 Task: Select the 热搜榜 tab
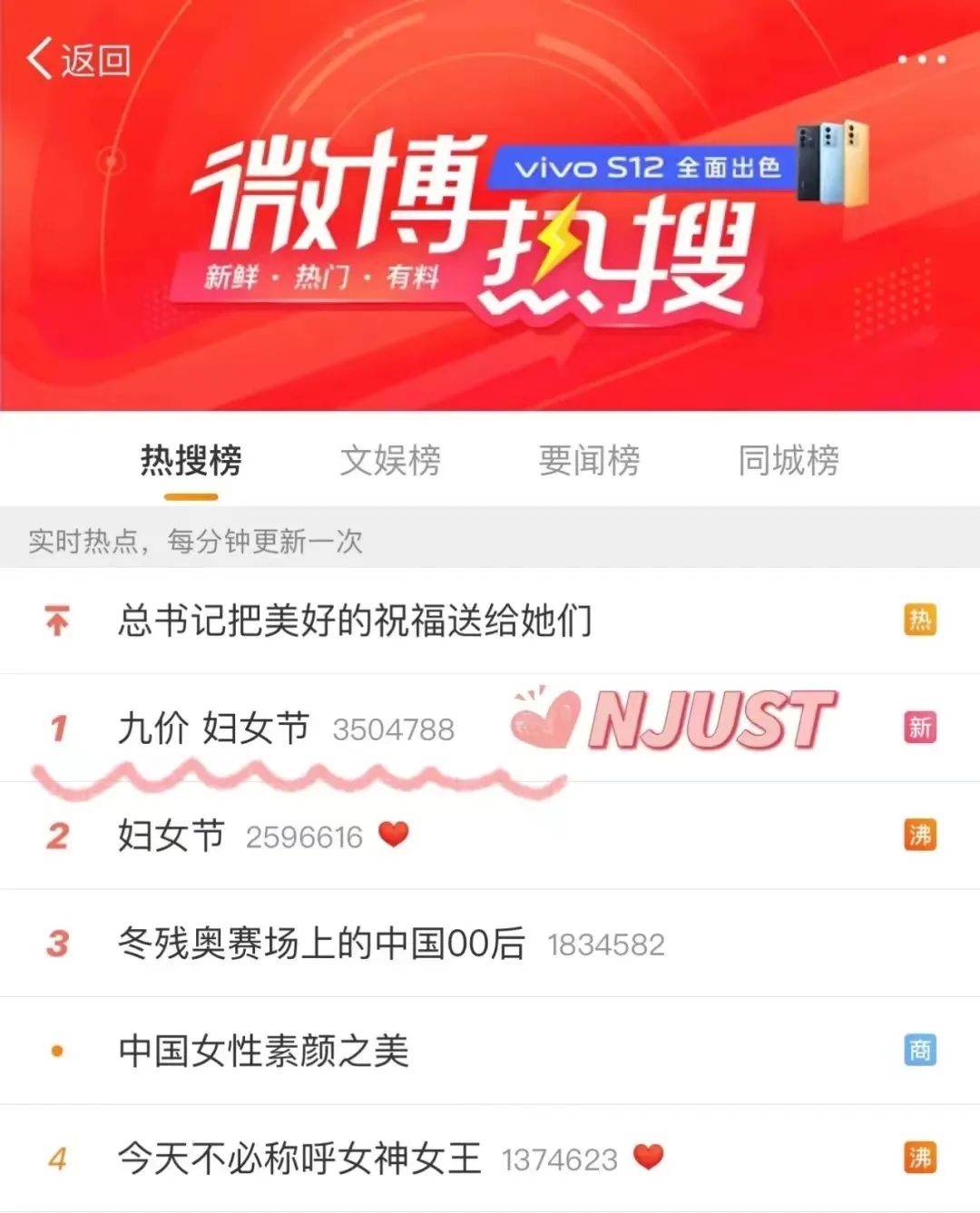[191, 461]
